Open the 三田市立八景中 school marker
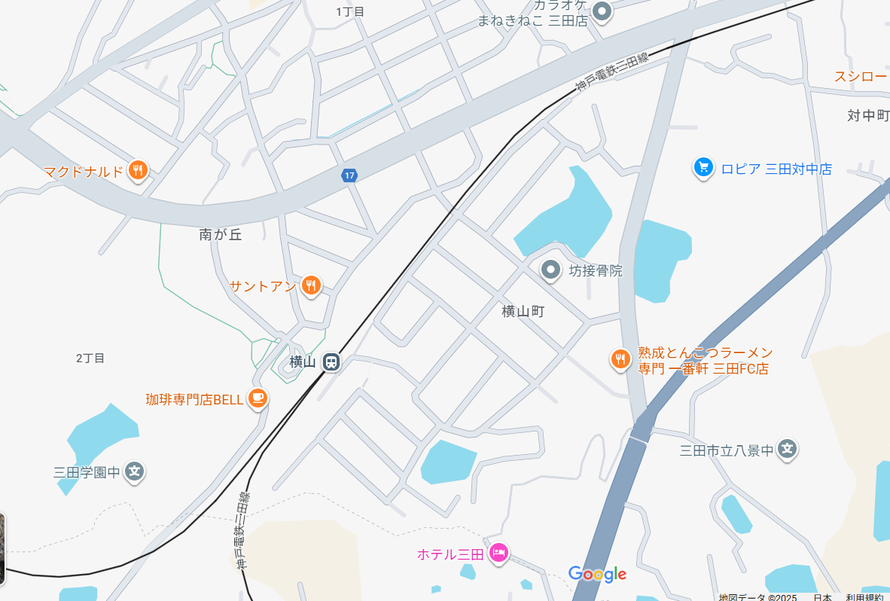 (788, 451)
